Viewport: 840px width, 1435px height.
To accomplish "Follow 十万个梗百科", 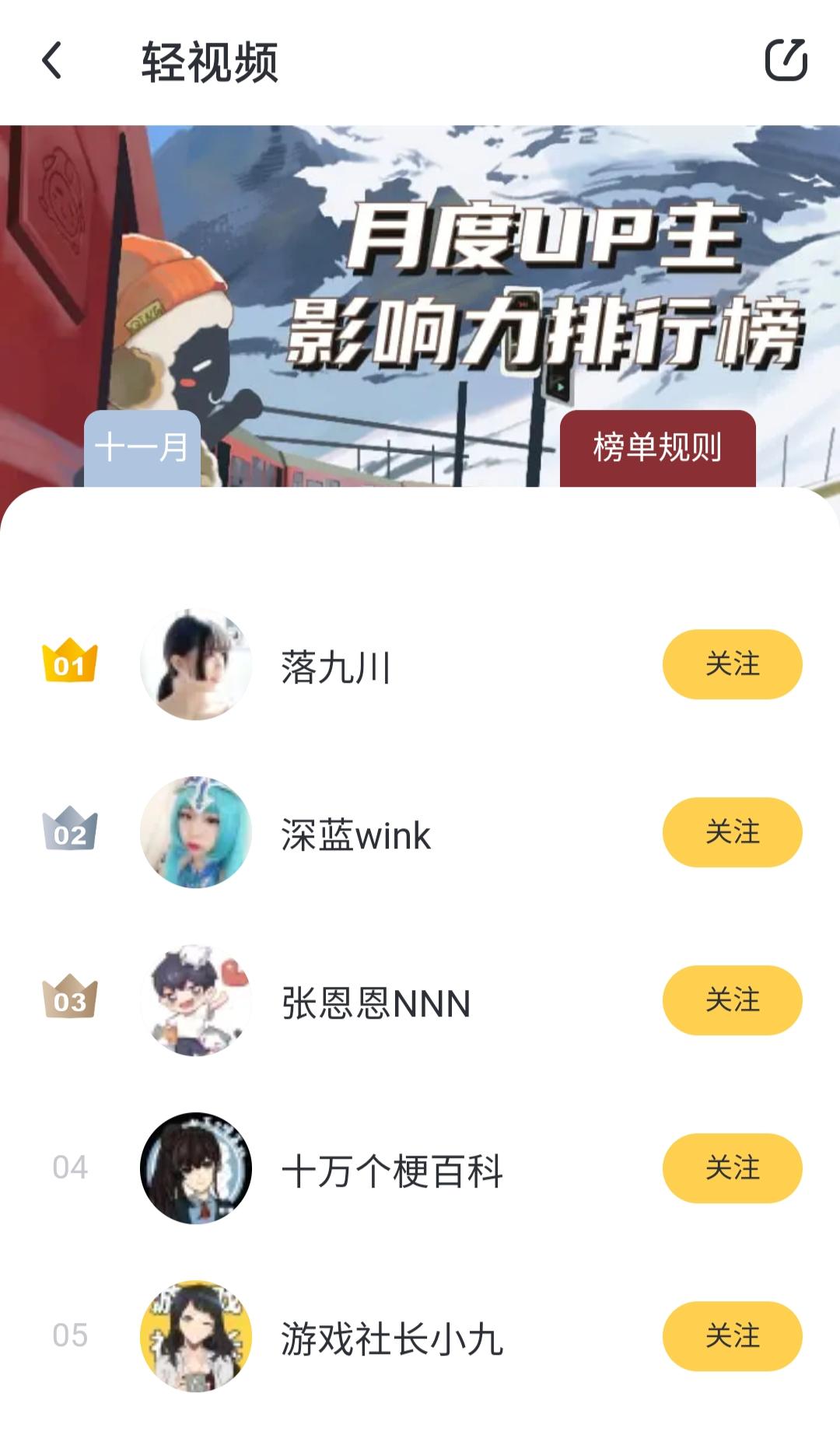I will (x=731, y=1168).
